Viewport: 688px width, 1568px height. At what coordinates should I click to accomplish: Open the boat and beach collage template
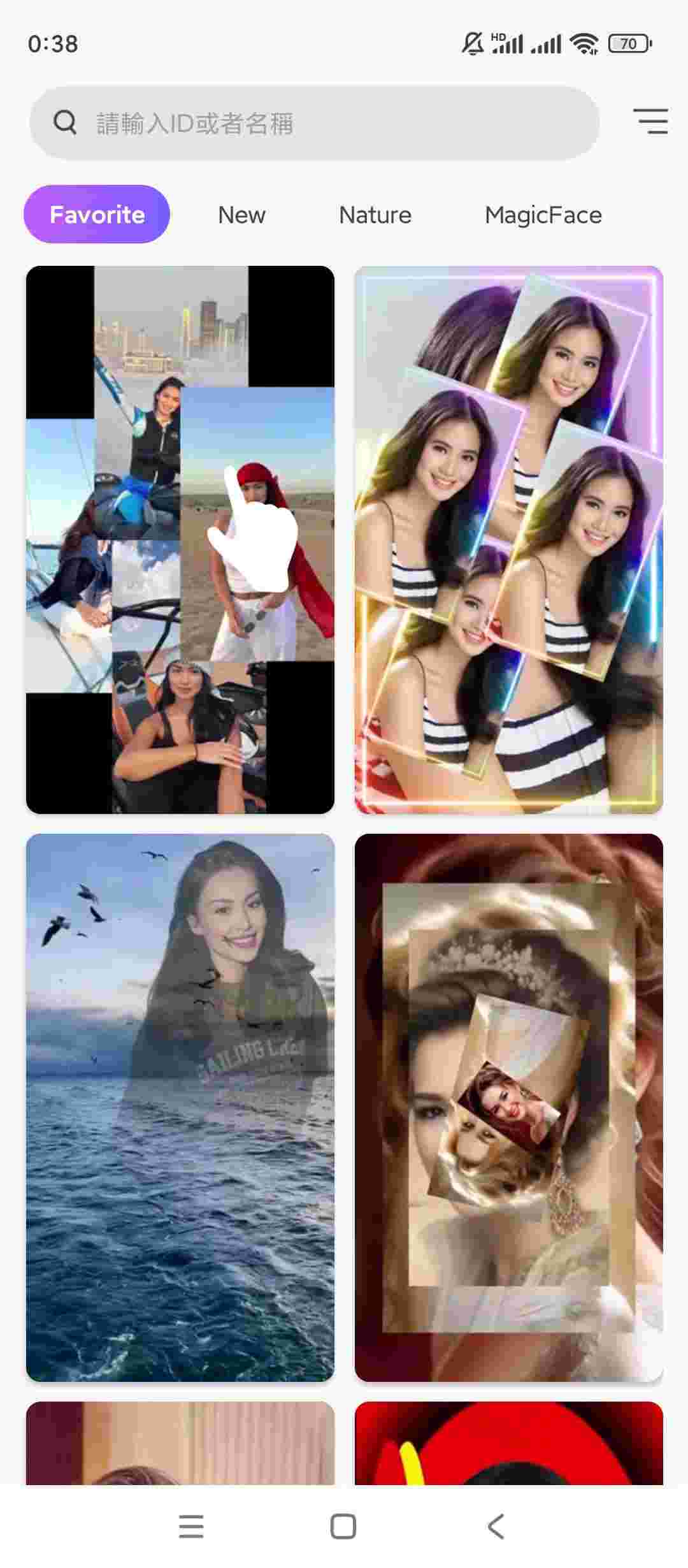click(180, 539)
